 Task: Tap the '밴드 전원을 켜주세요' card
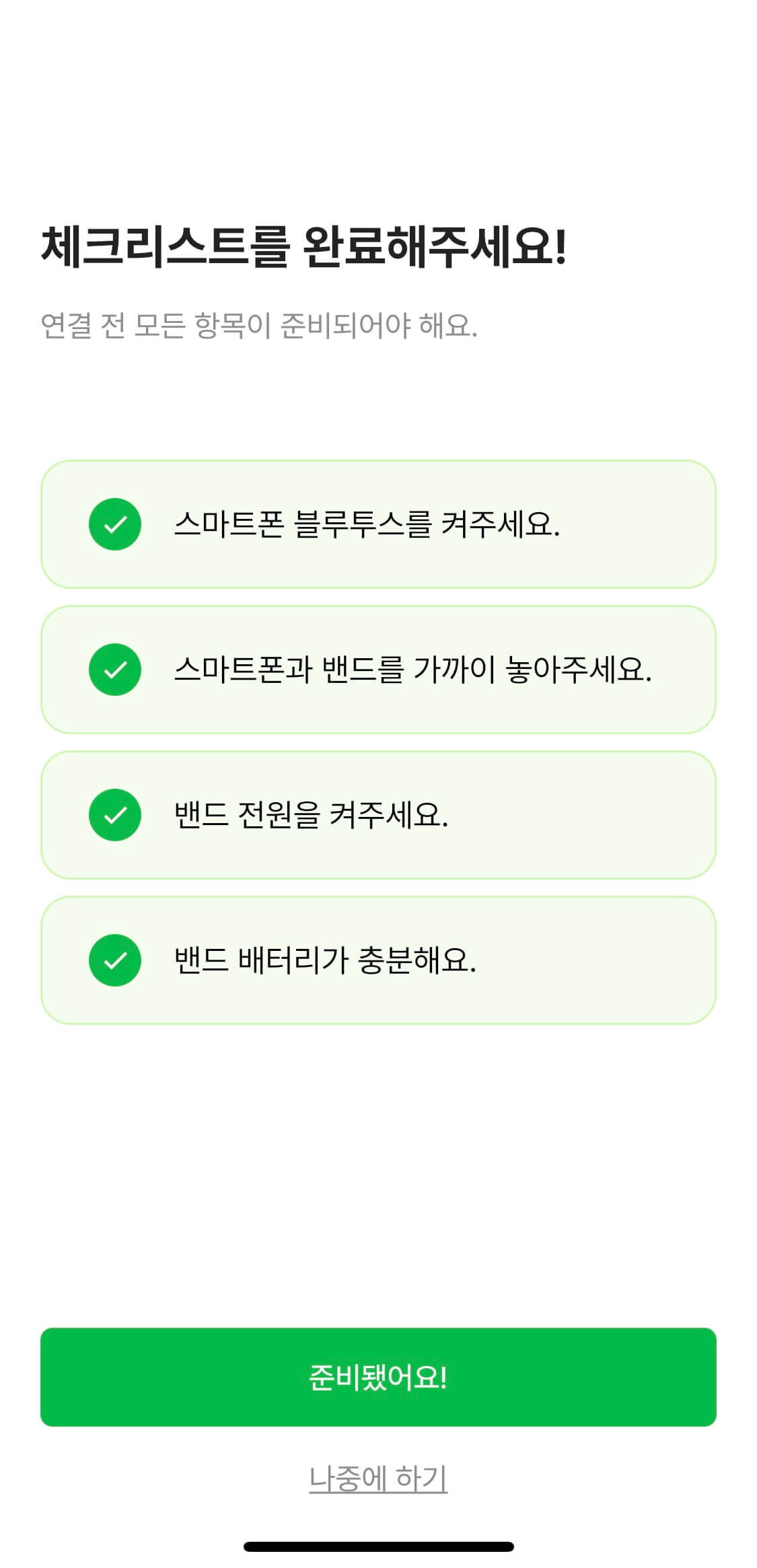(x=378, y=815)
